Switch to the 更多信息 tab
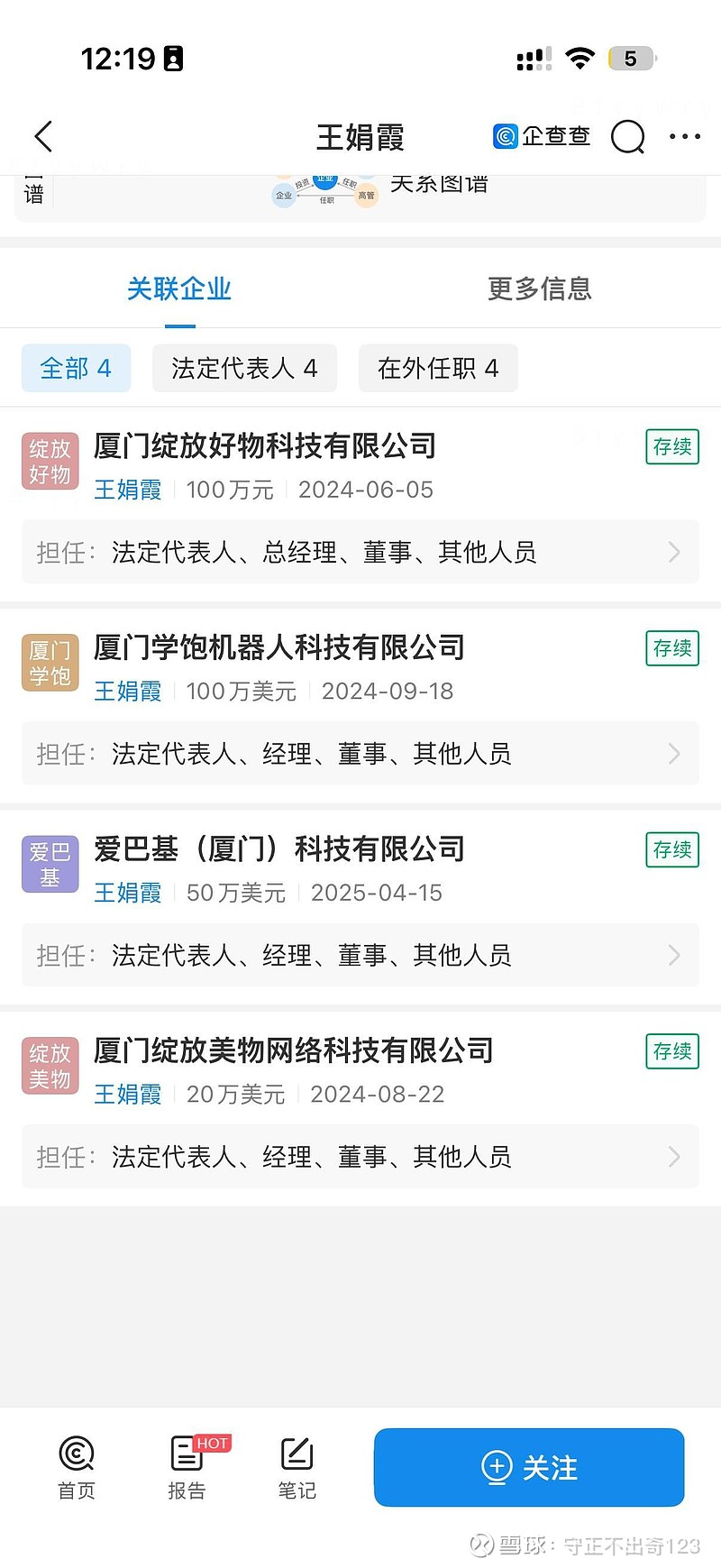This screenshot has width=721, height=1568. (540, 289)
